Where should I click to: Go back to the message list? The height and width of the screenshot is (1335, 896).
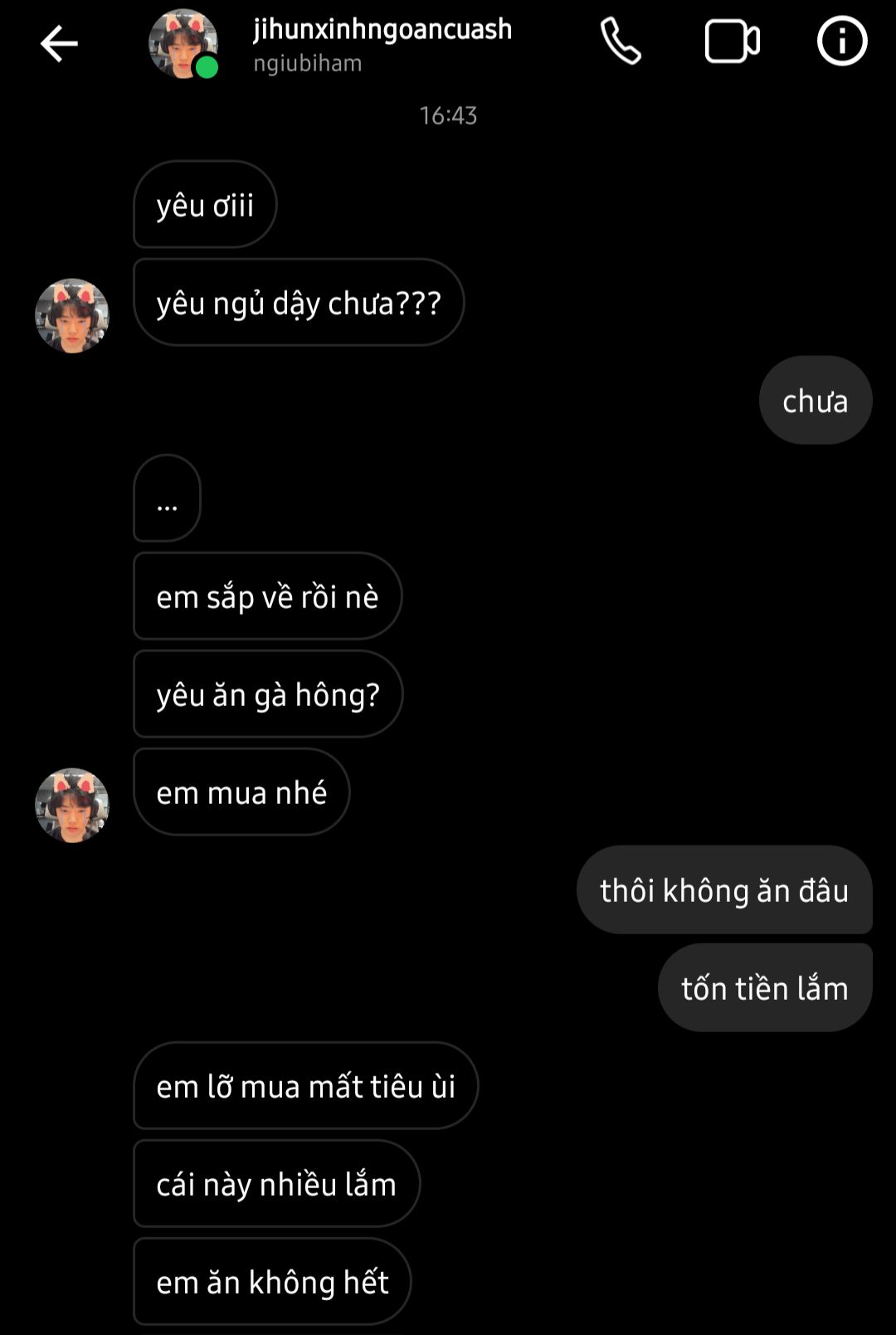pos(59,44)
